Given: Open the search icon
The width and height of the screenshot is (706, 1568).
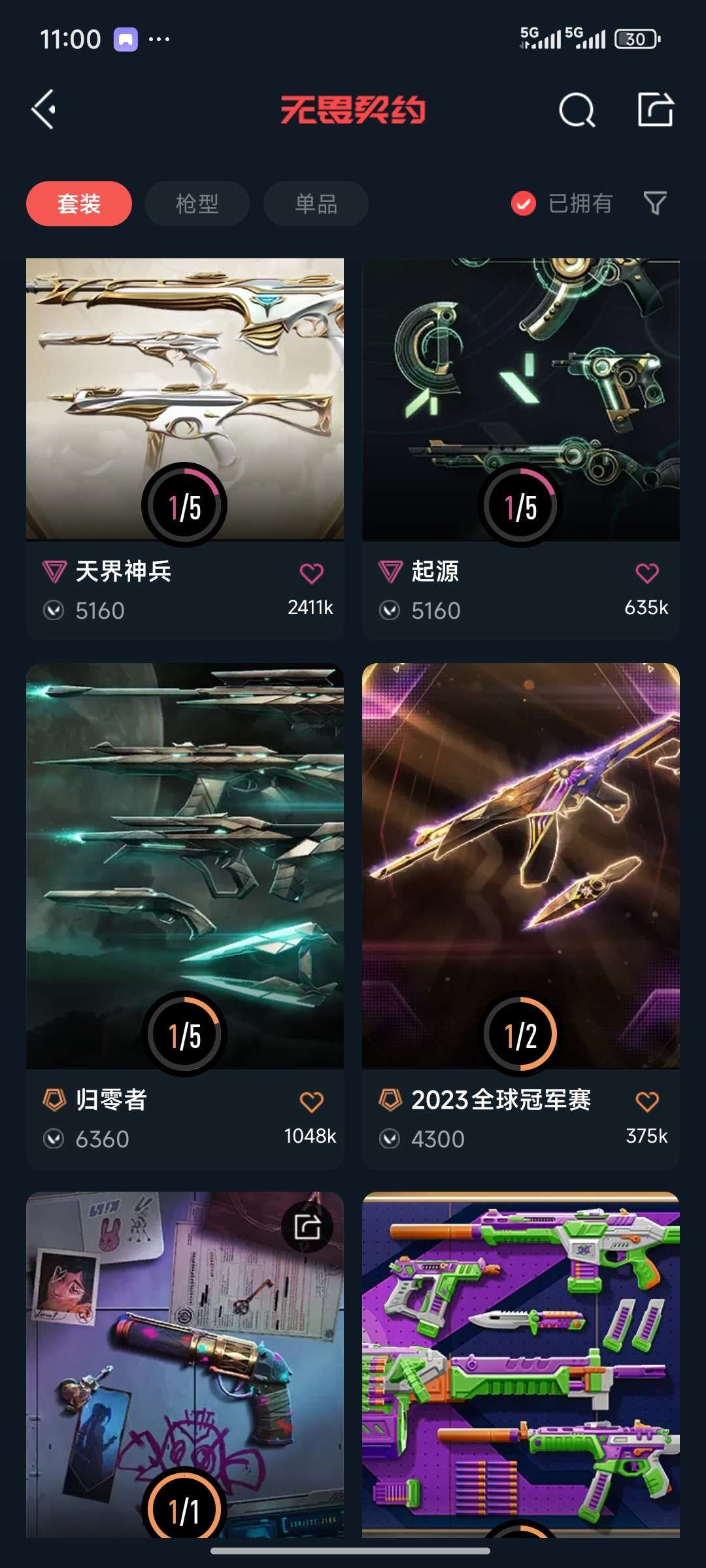Looking at the screenshot, I should (577, 110).
